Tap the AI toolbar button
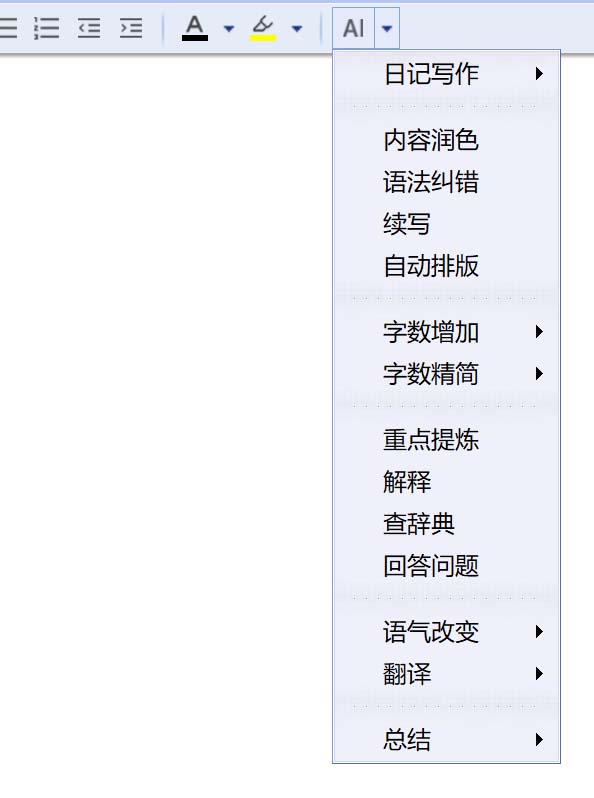This screenshot has width=594, height=798. point(354,28)
